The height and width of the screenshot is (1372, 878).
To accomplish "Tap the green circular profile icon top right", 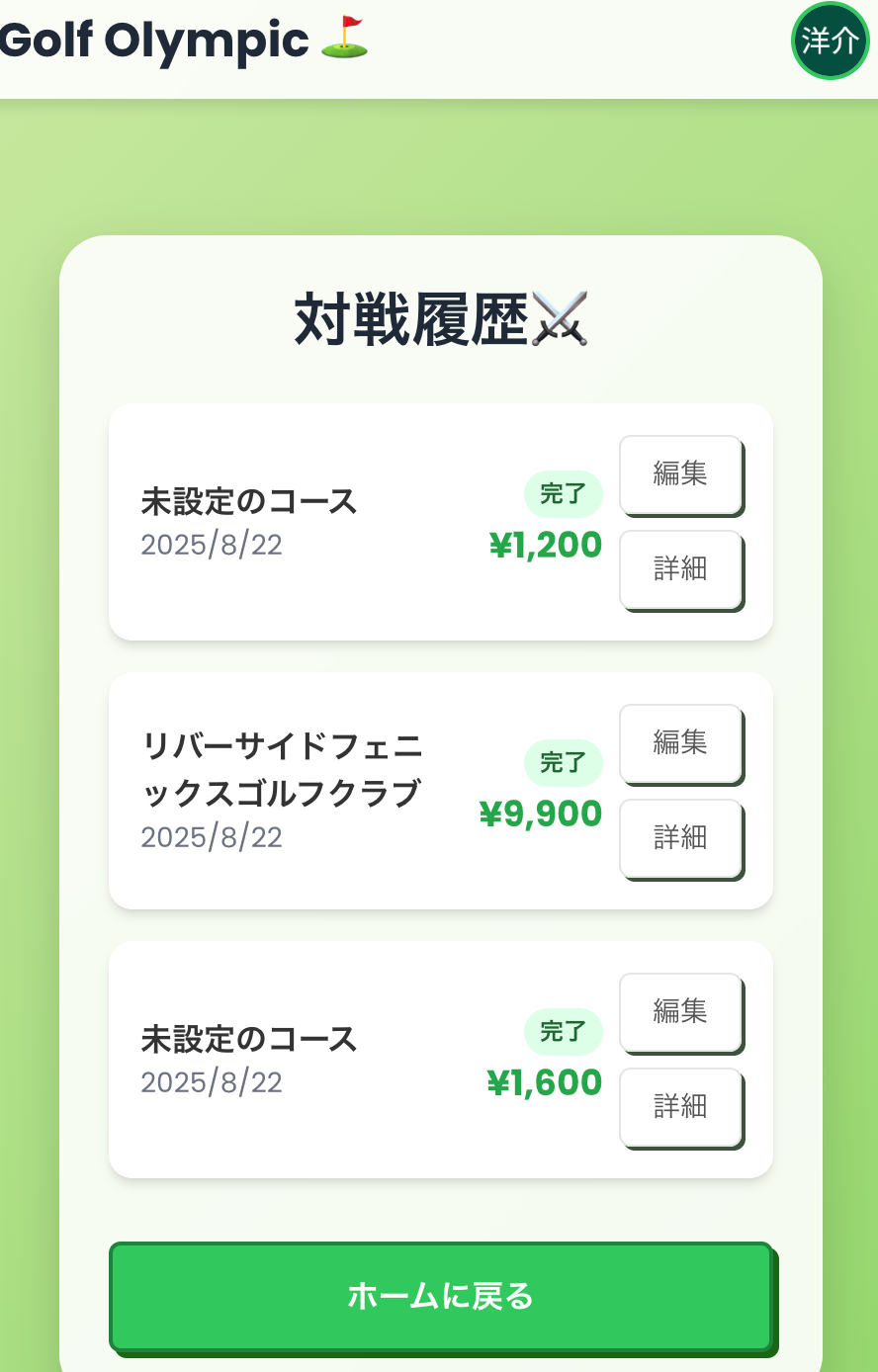I will pos(829,42).
